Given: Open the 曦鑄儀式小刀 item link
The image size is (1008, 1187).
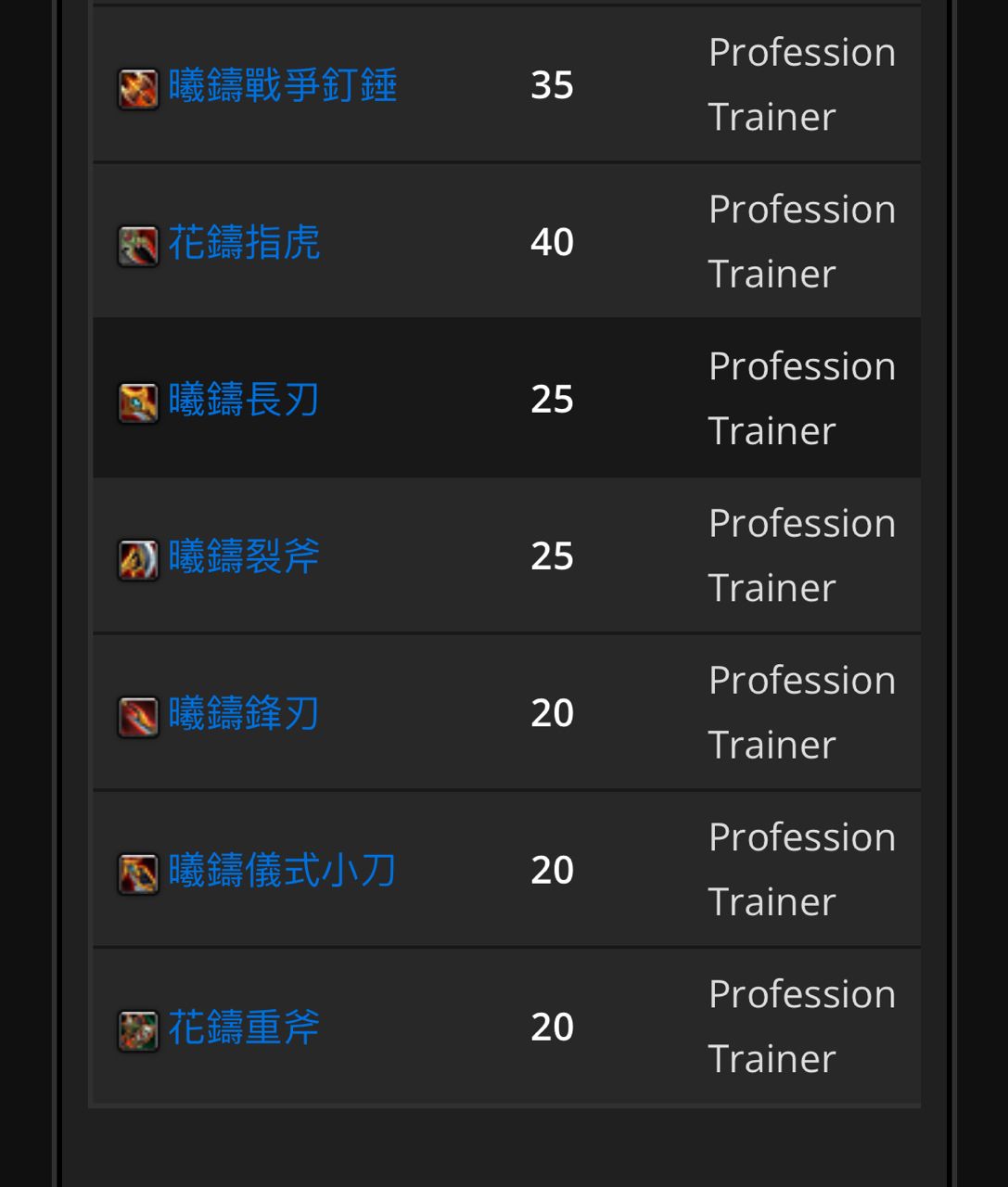Looking at the screenshot, I should (284, 869).
